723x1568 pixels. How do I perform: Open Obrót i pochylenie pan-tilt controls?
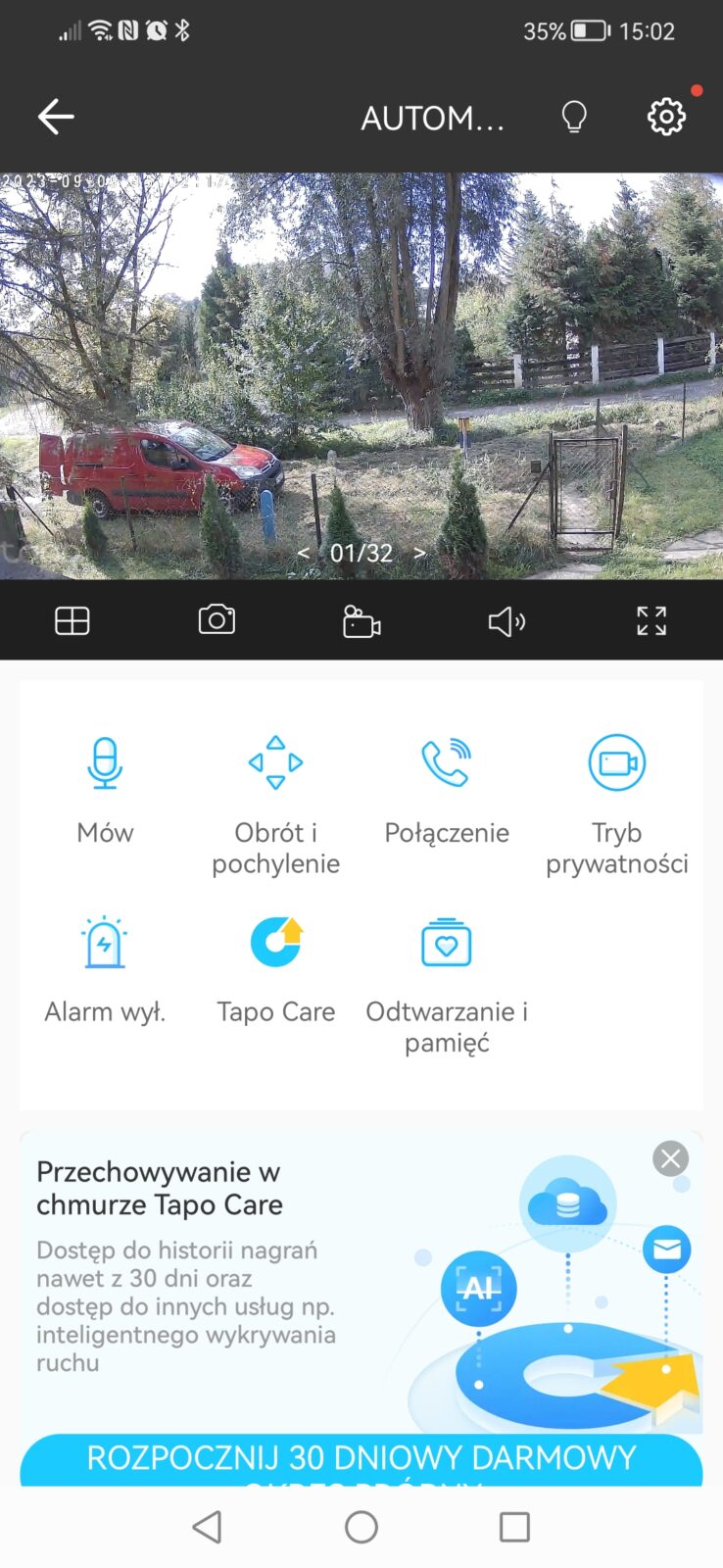[275, 762]
